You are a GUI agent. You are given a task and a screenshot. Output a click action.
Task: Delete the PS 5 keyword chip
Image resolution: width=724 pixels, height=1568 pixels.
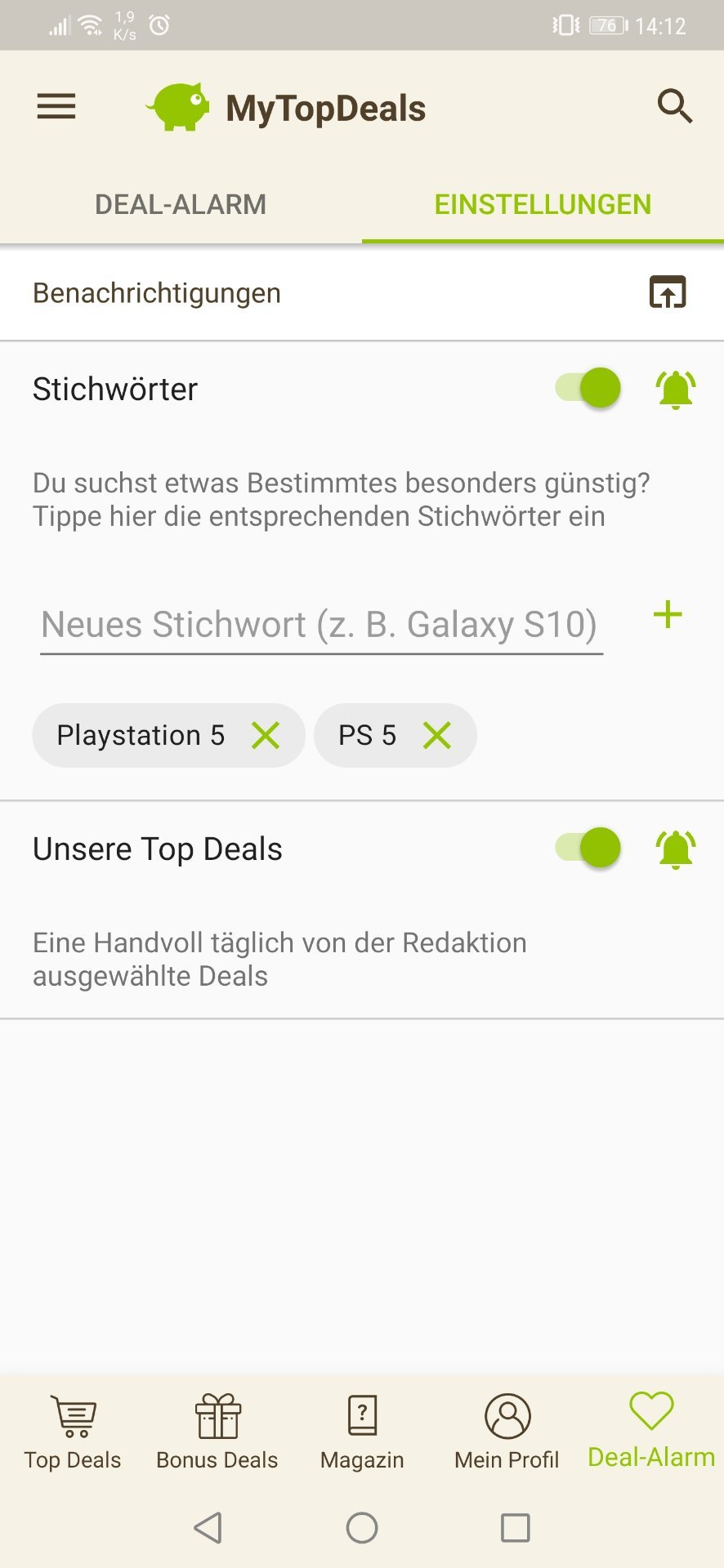[x=437, y=735]
